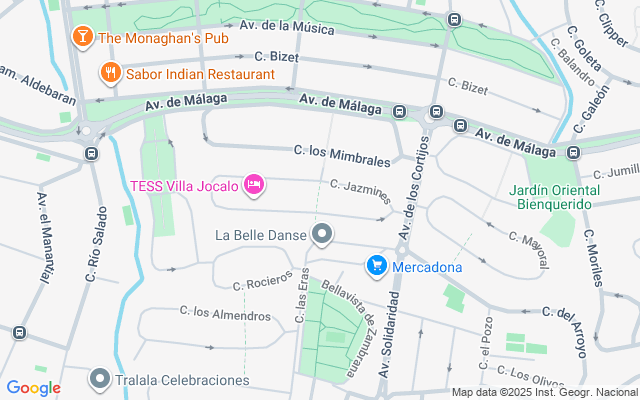The width and height of the screenshot is (640, 400).
Task: Select the bus stop on C. Río Salado
Action: point(91,154)
